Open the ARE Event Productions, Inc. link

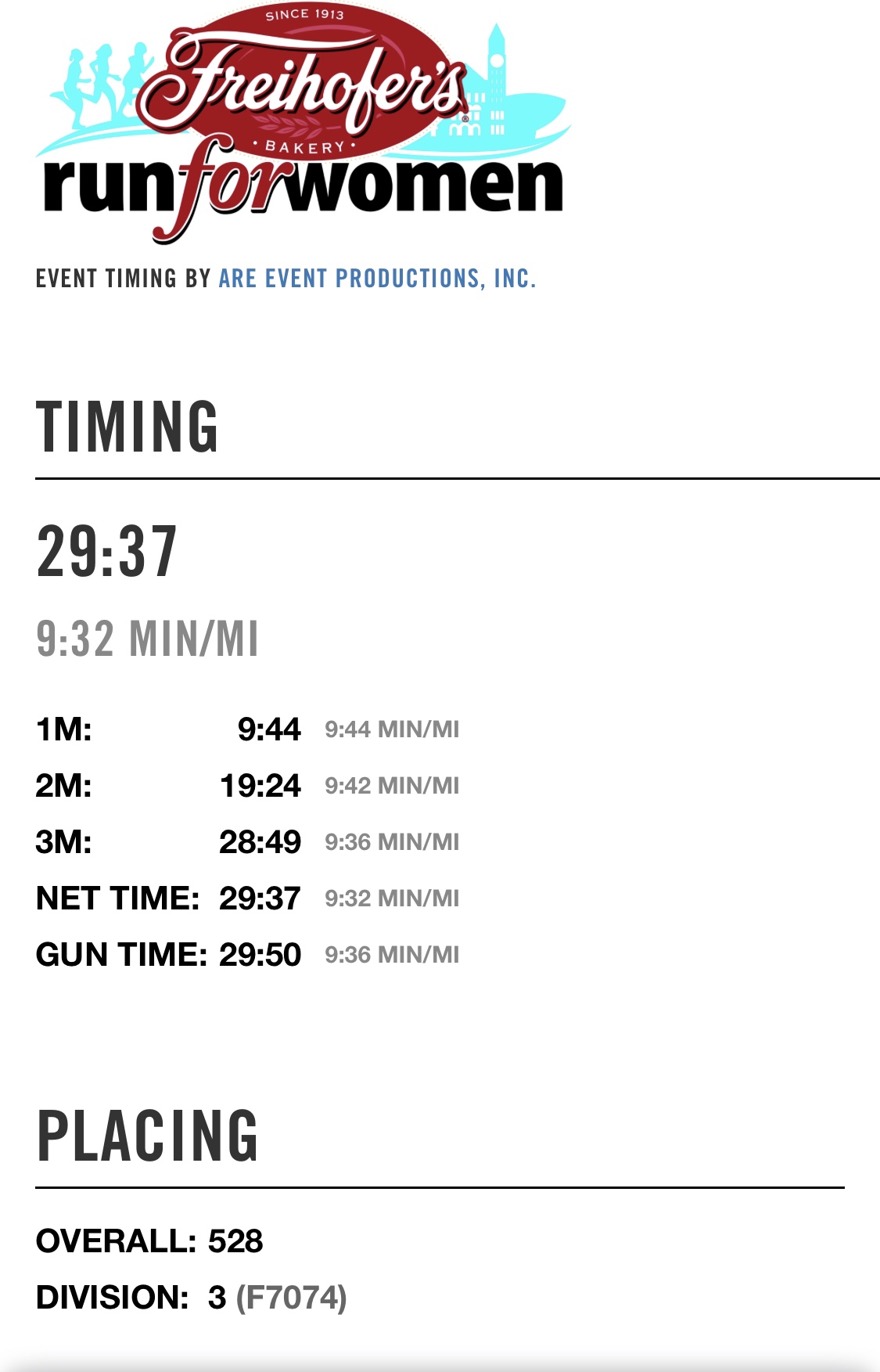[377, 279]
